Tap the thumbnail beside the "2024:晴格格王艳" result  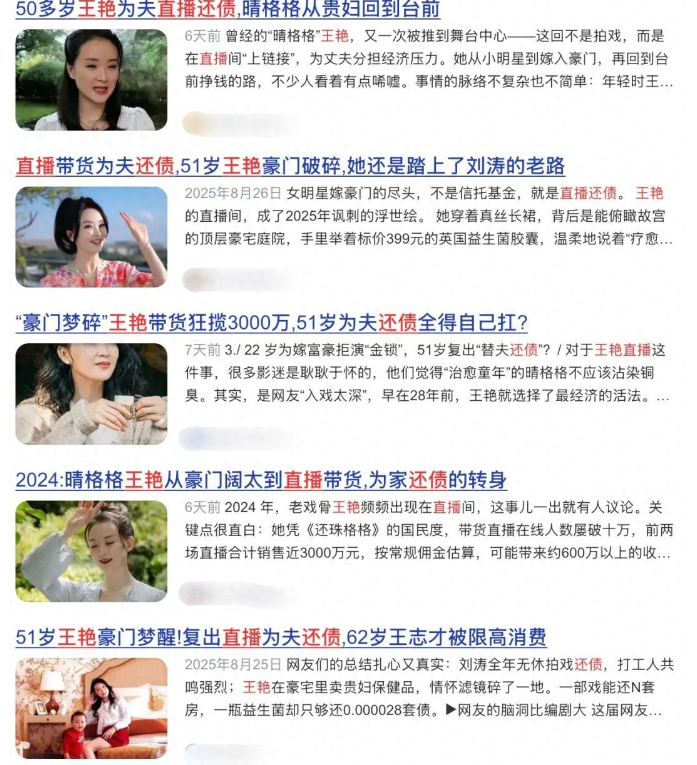(91, 551)
